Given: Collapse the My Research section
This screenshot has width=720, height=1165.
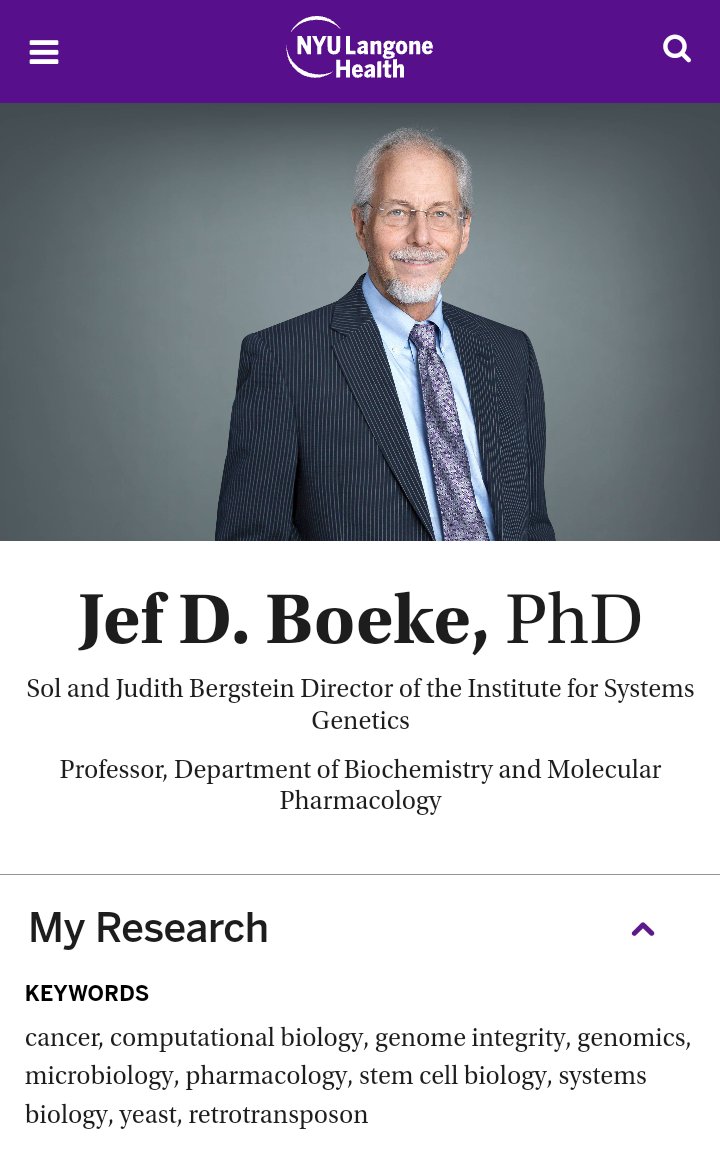Looking at the screenshot, I should [643, 929].
